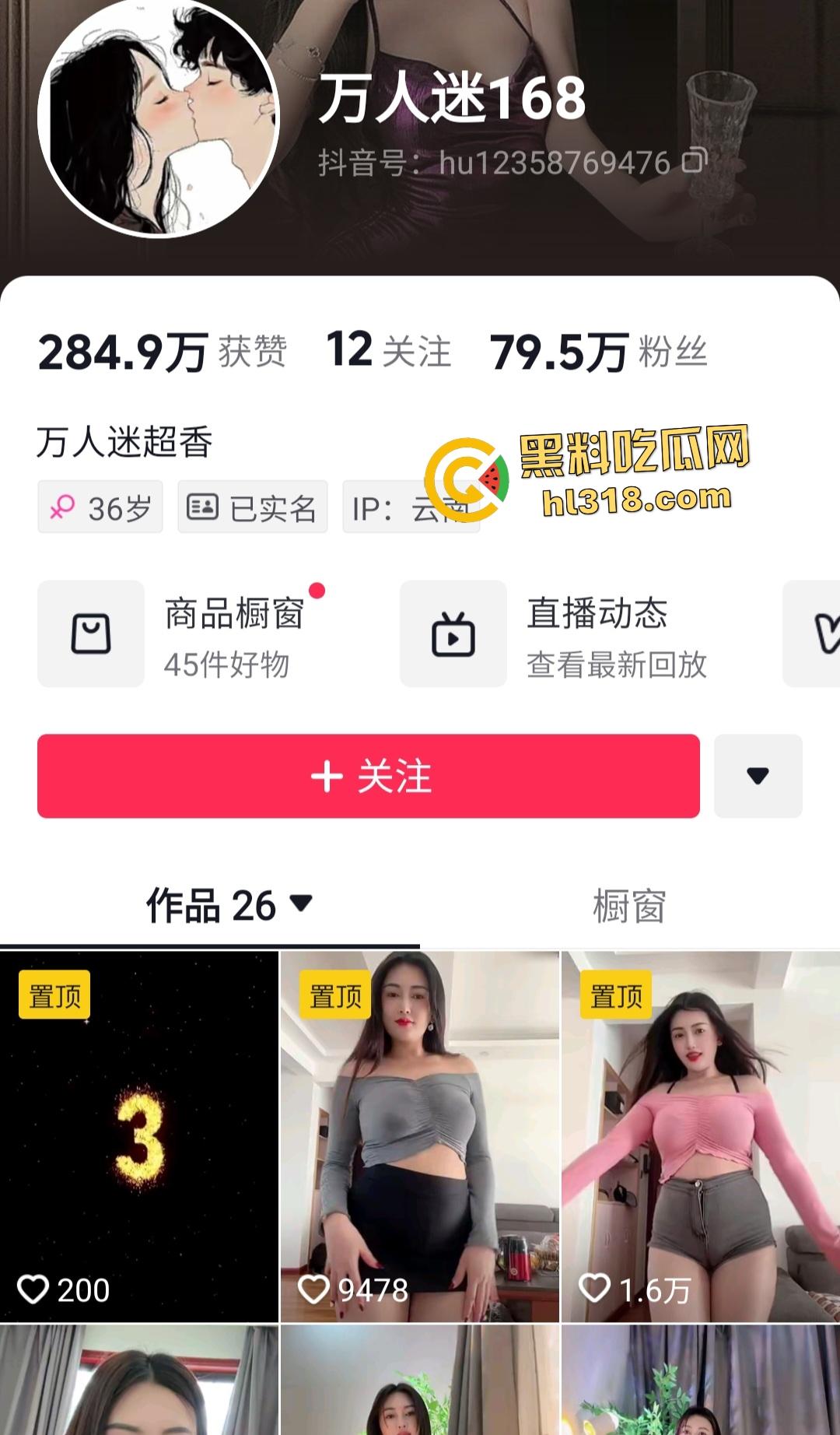
Task: Open the pinned video showing number 3
Action: [140, 1128]
